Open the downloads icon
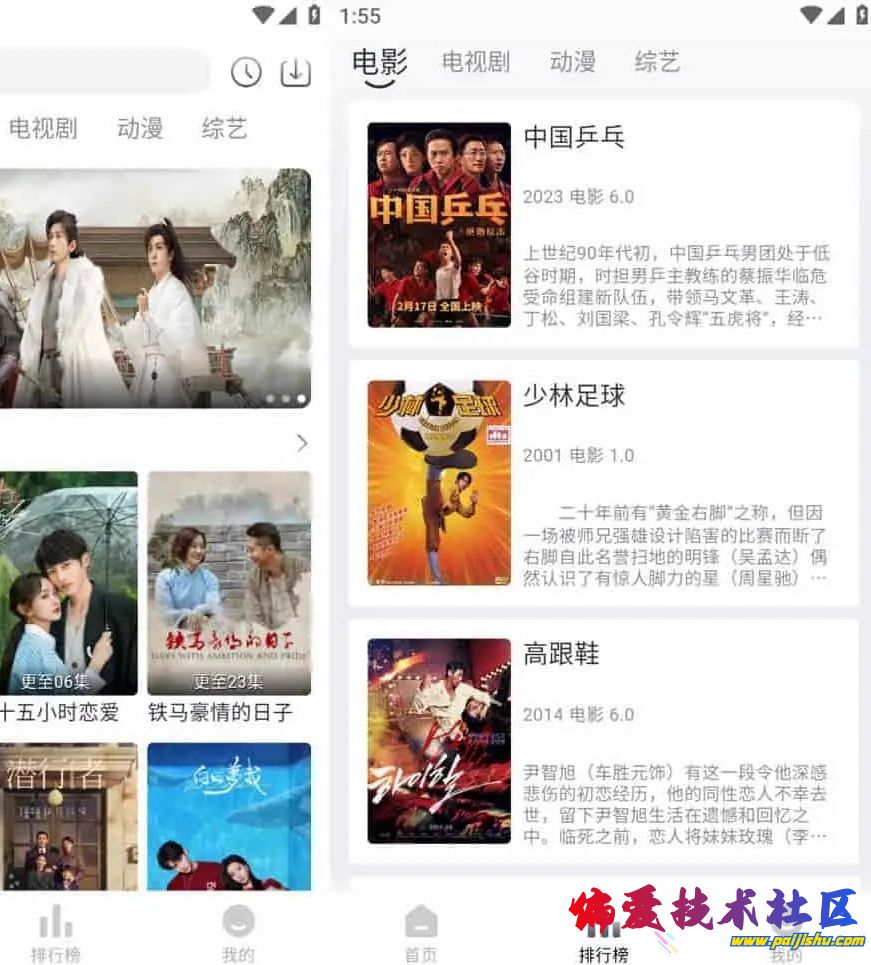871x965 pixels. point(295,72)
